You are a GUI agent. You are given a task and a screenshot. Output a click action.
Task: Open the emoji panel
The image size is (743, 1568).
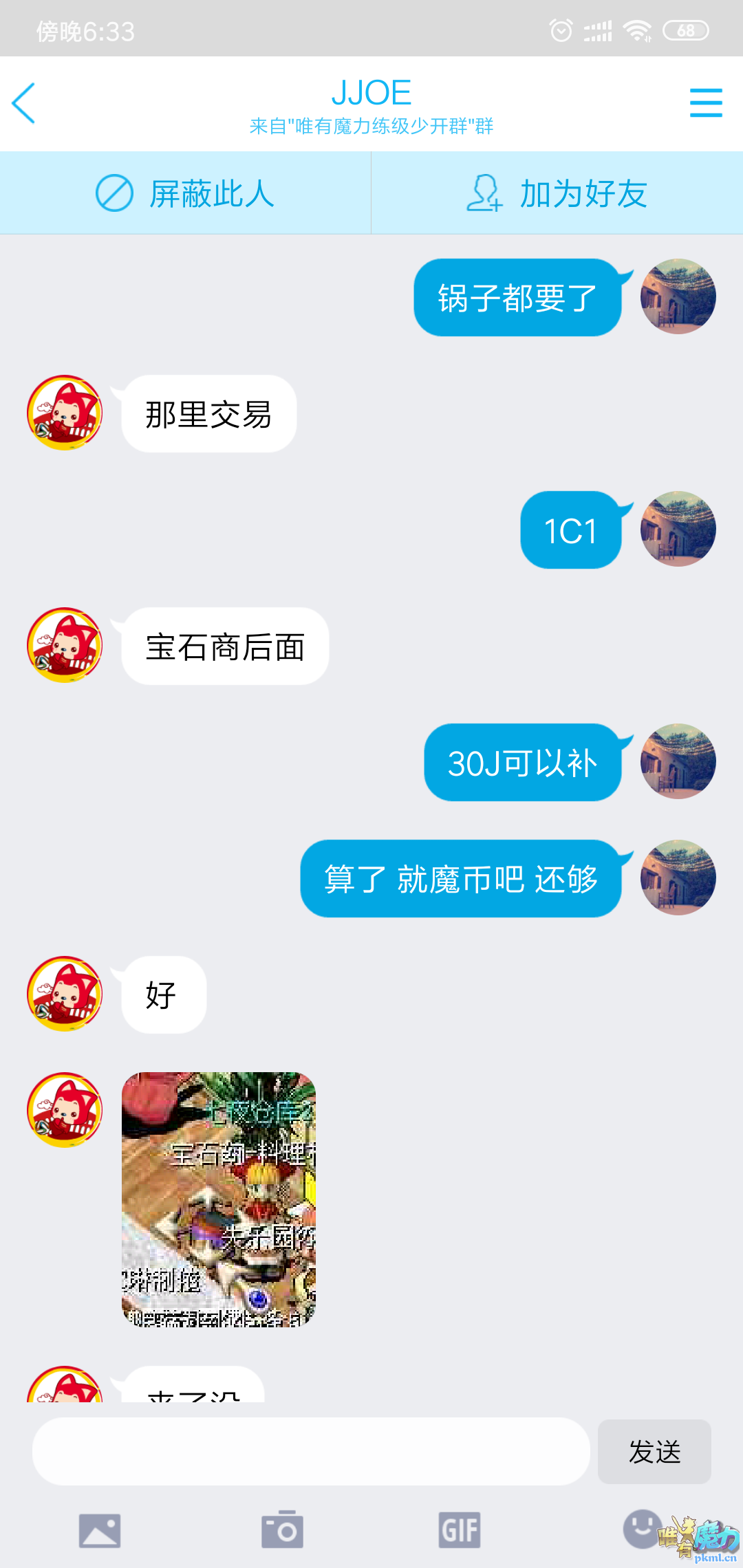pyautogui.click(x=642, y=1528)
